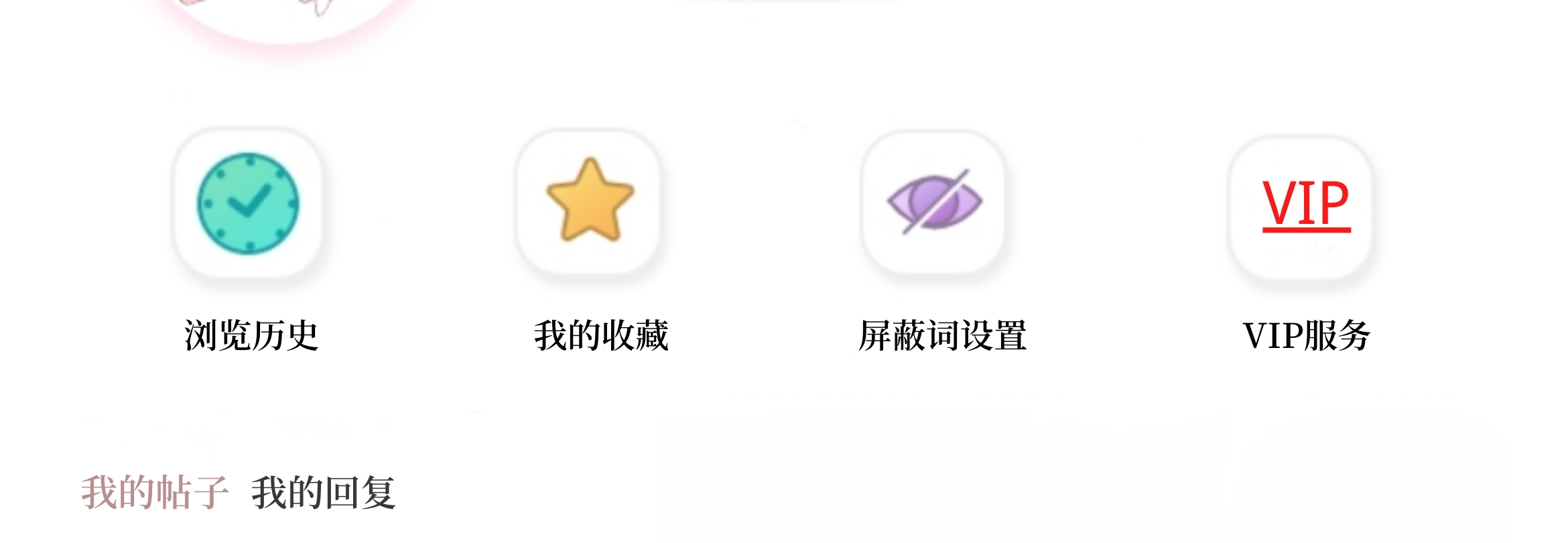Open 浏览历史 browsing history
Image resolution: width=1568 pixels, height=543 pixels.
coord(248,204)
